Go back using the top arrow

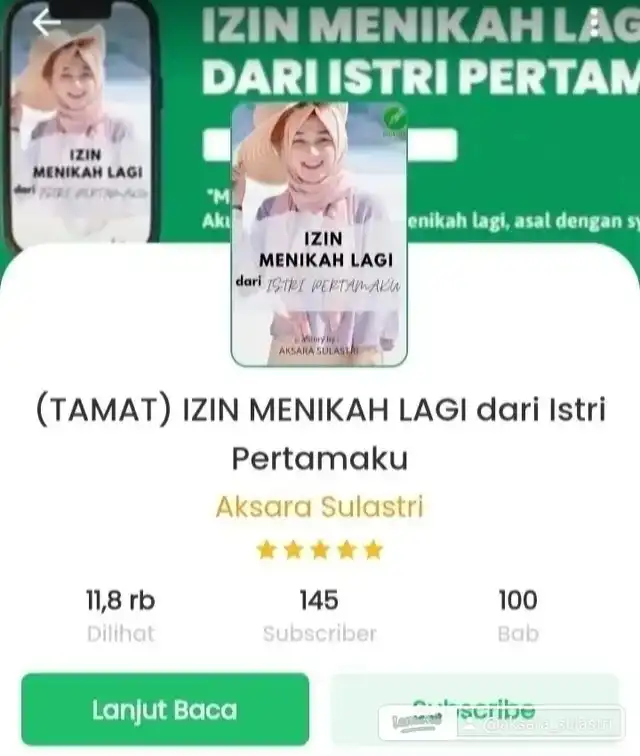pyautogui.click(x=46, y=22)
